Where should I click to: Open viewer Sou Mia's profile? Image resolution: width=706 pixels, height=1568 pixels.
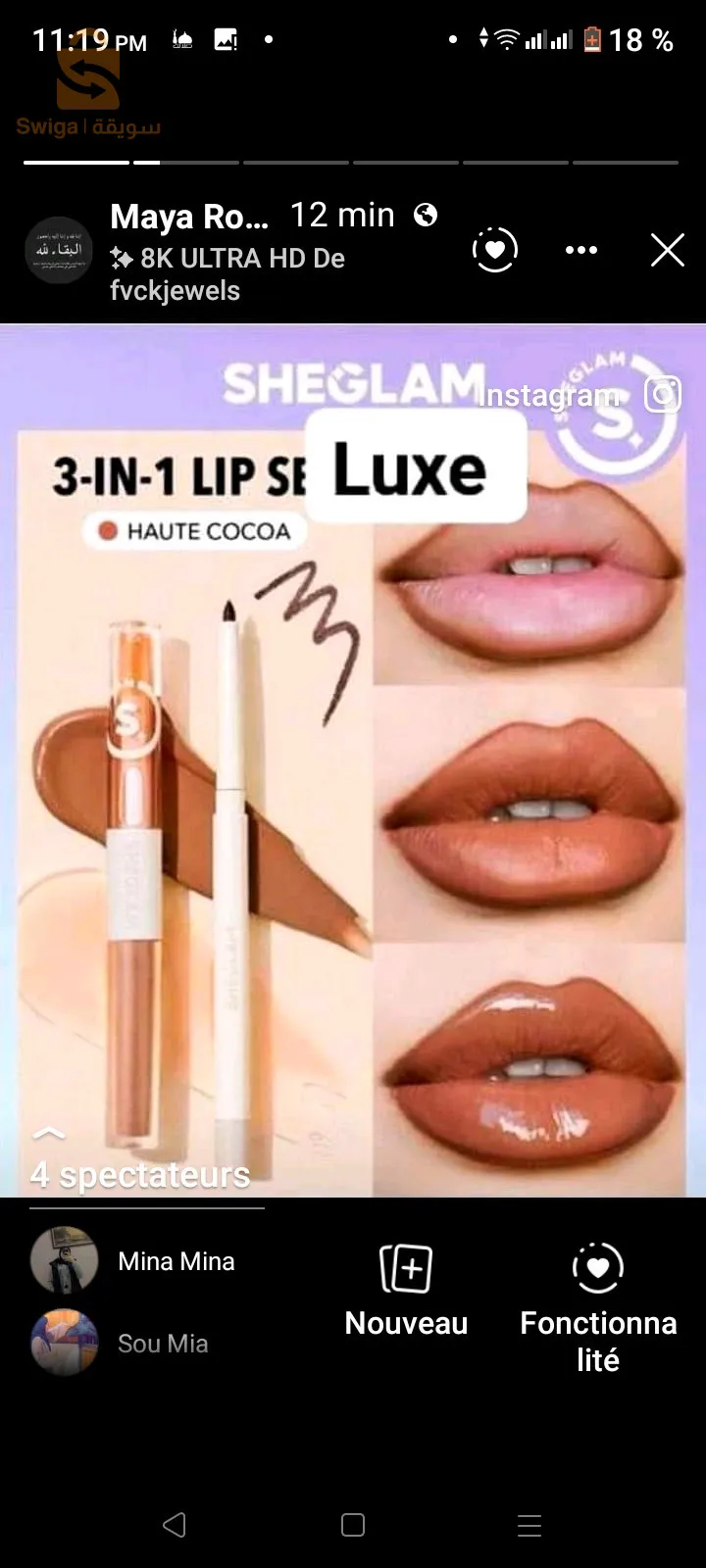coord(65,1343)
